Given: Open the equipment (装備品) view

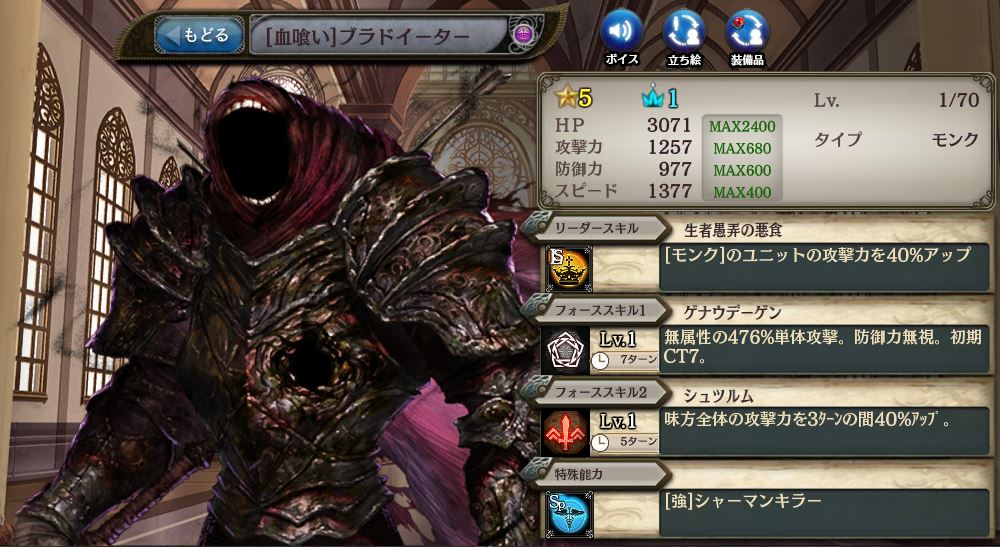Looking at the screenshot, I should (x=747, y=31).
